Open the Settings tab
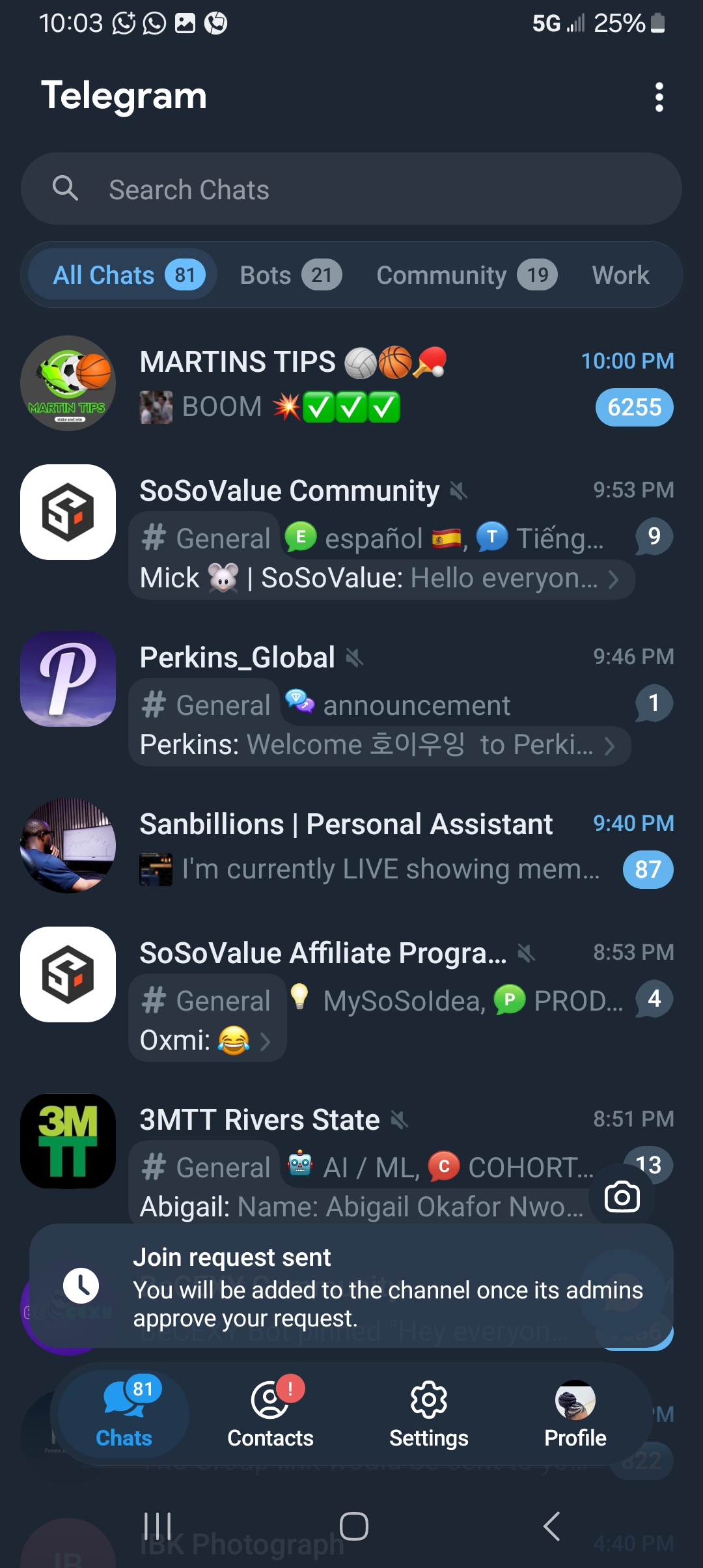This screenshot has width=703, height=1568. click(428, 1413)
